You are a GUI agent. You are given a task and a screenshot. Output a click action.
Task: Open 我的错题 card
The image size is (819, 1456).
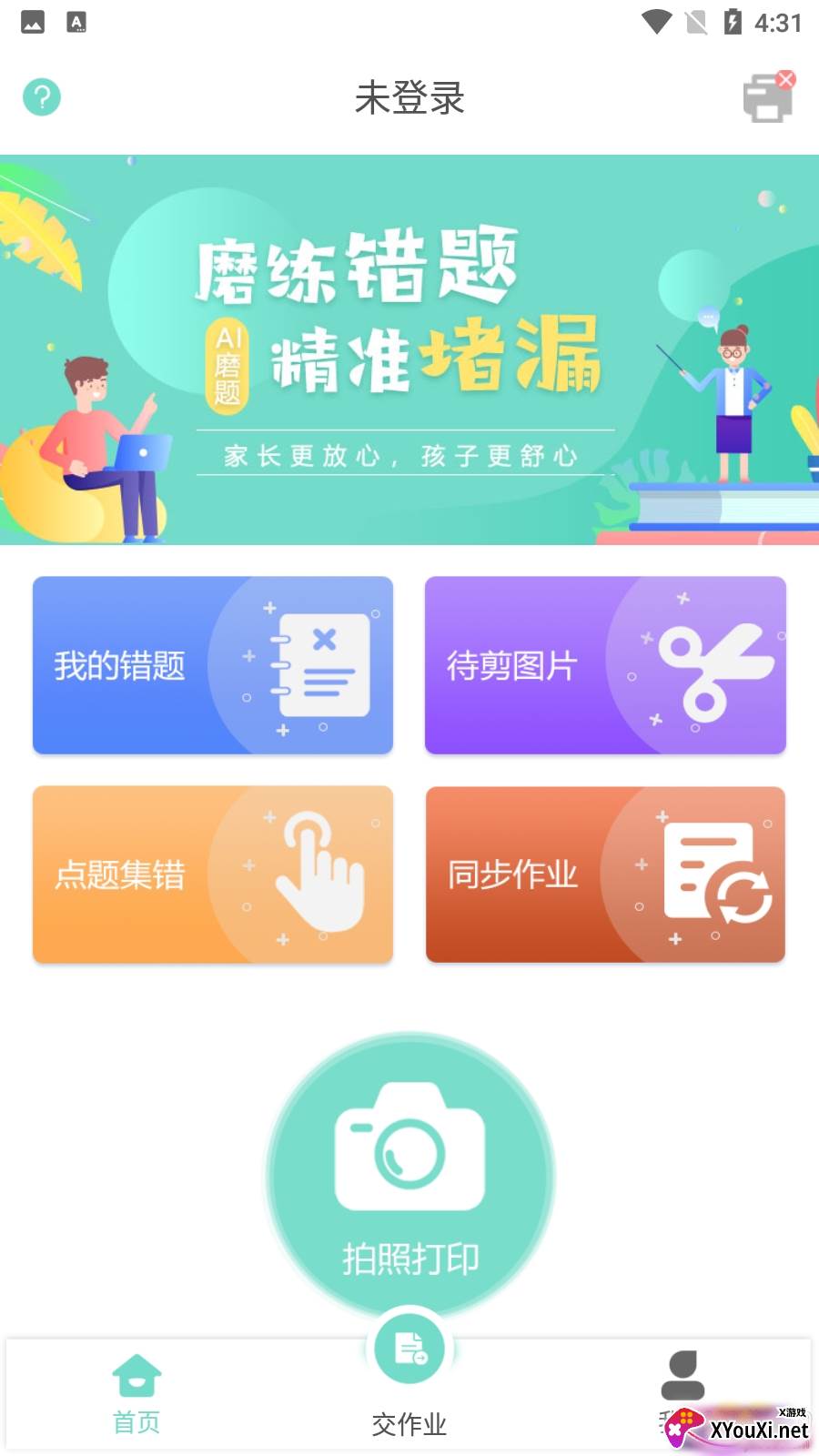(x=213, y=665)
